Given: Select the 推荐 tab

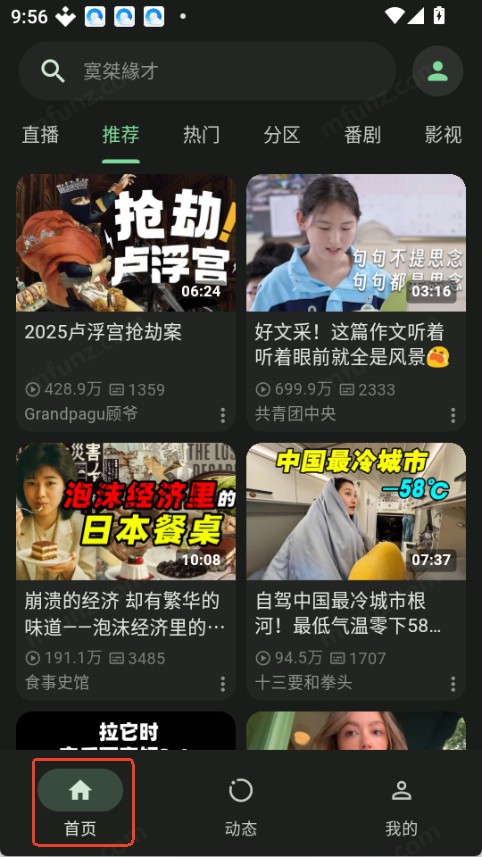Looking at the screenshot, I should pyautogui.click(x=121, y=134).
